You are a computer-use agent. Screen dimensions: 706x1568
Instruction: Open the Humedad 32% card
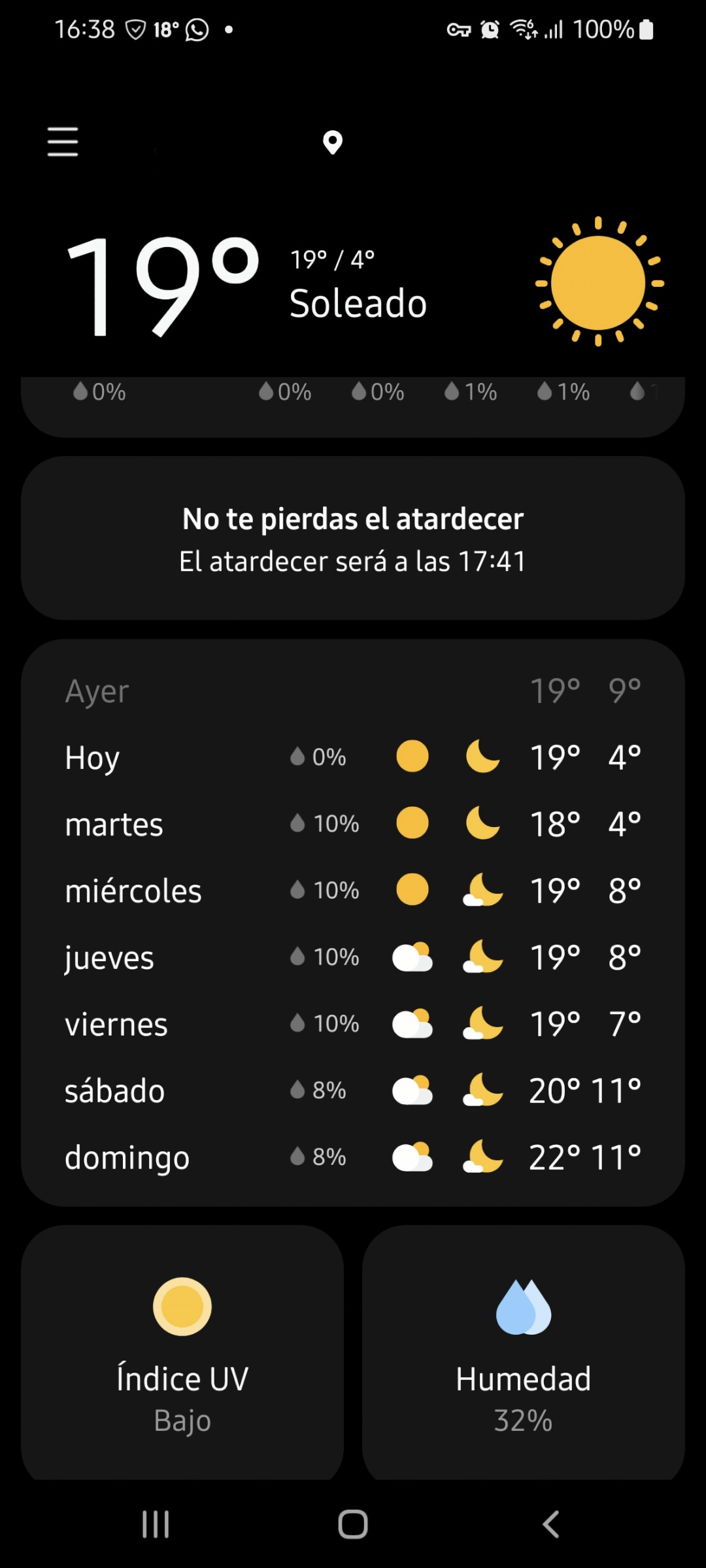524,1352
